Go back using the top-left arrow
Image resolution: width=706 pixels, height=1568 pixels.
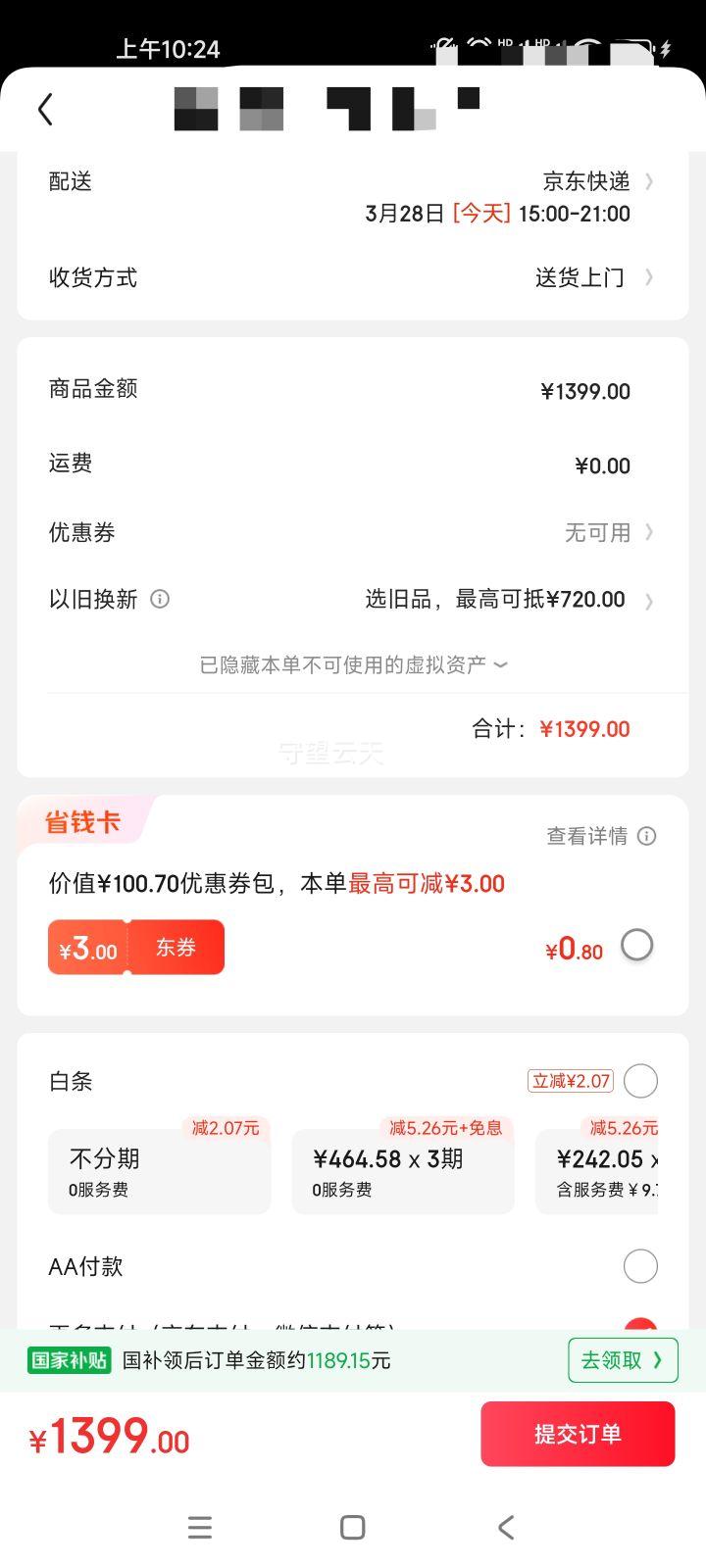(x=45, y=109)
